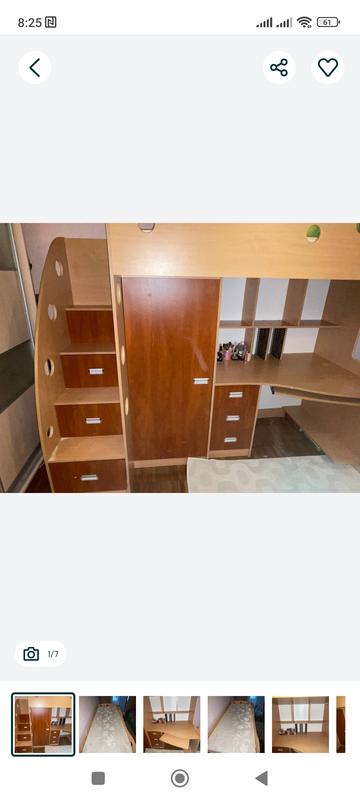Select the fourth thumbnail photo

236,724
